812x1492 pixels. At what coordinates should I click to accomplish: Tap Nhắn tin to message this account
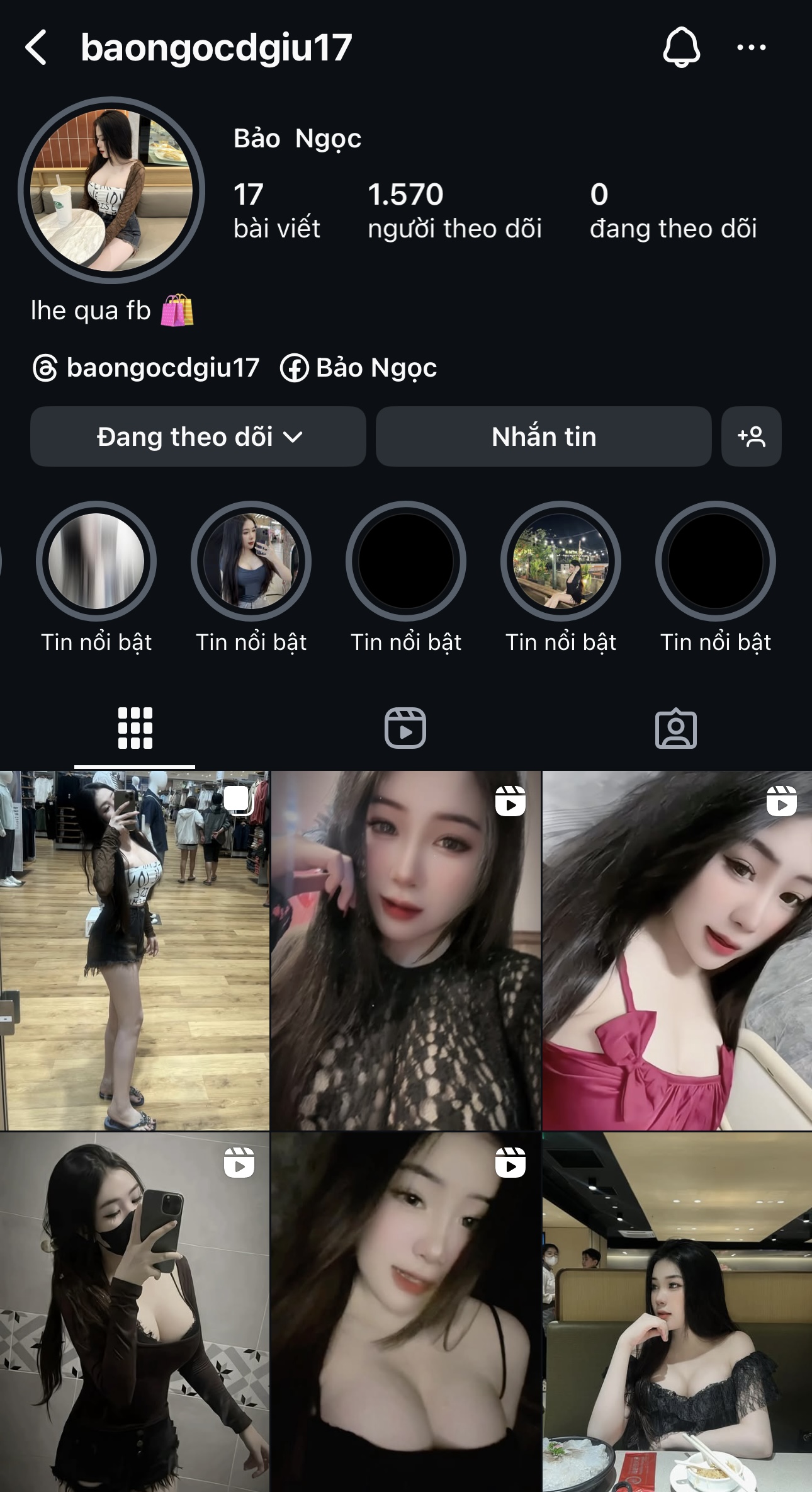pyautogui.click(x=543, y=436)
